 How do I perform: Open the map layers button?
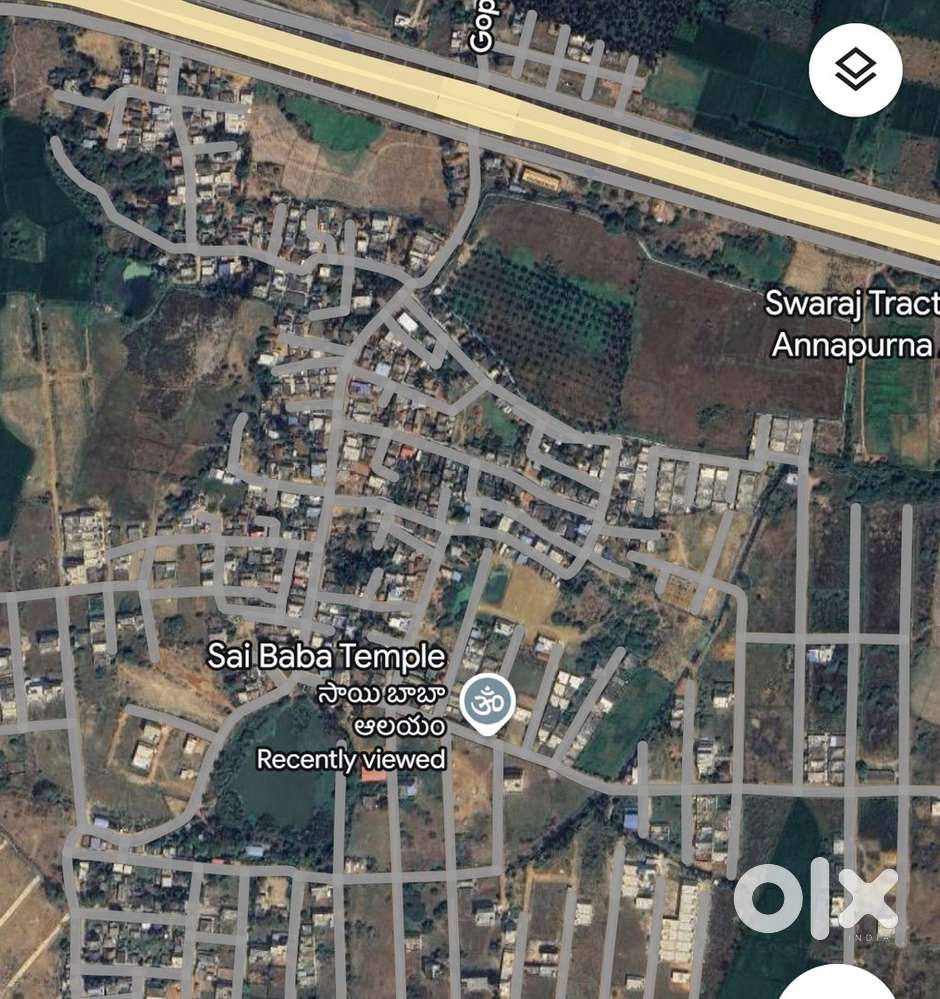click(855, 69)
